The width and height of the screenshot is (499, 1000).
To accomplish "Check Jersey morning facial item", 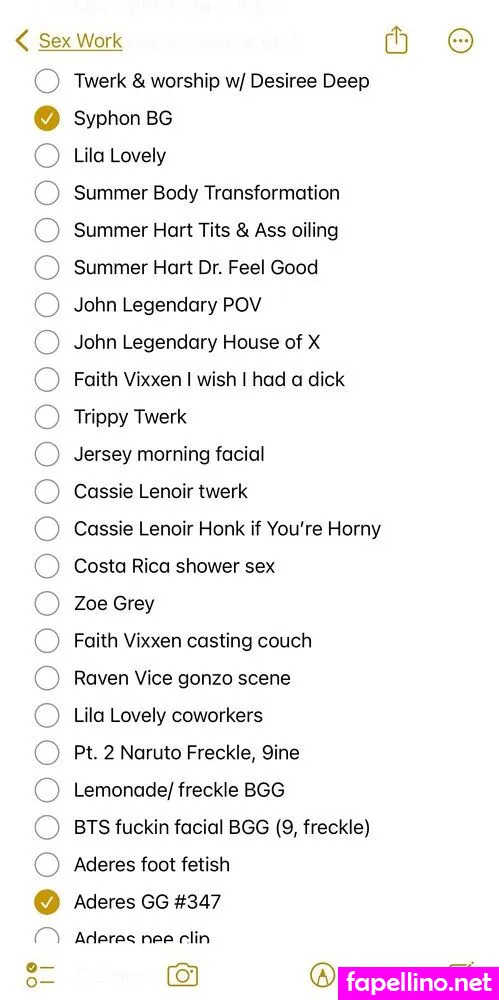I will 47,455.
